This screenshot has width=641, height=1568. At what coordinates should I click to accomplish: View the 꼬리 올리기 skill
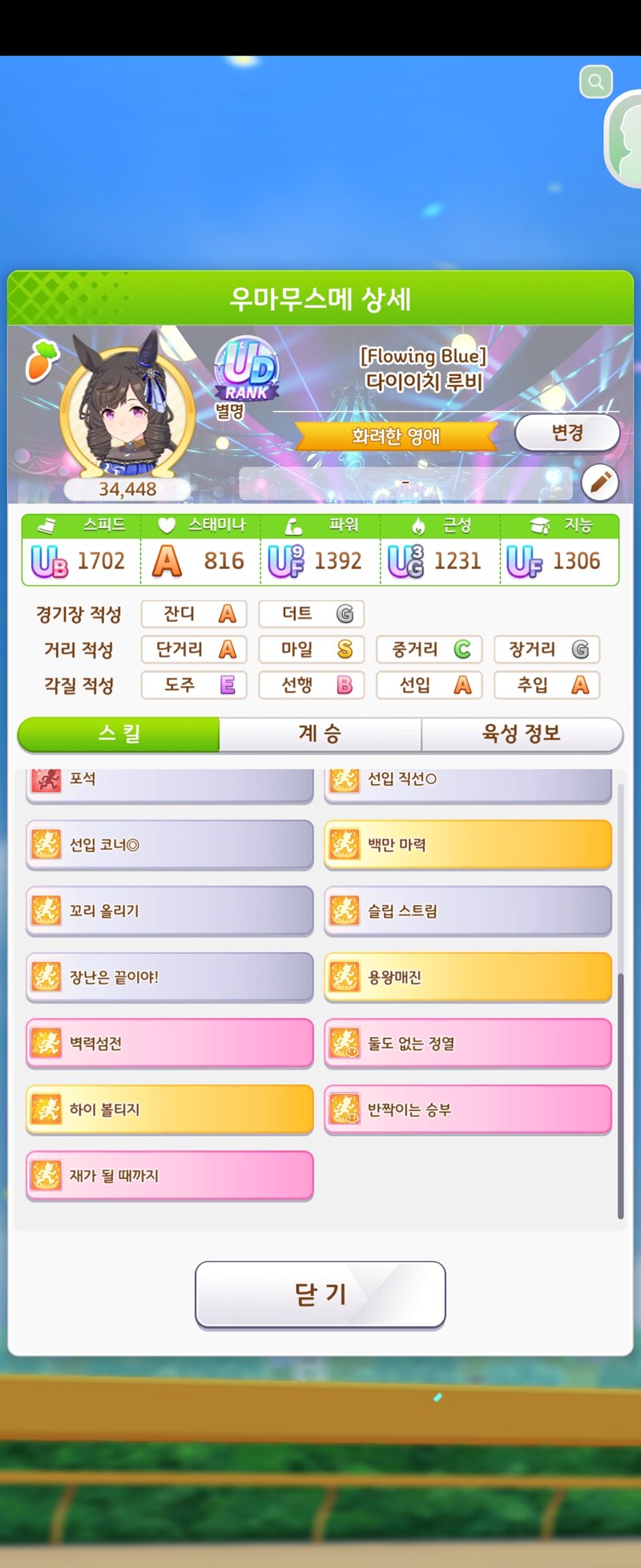169,911
